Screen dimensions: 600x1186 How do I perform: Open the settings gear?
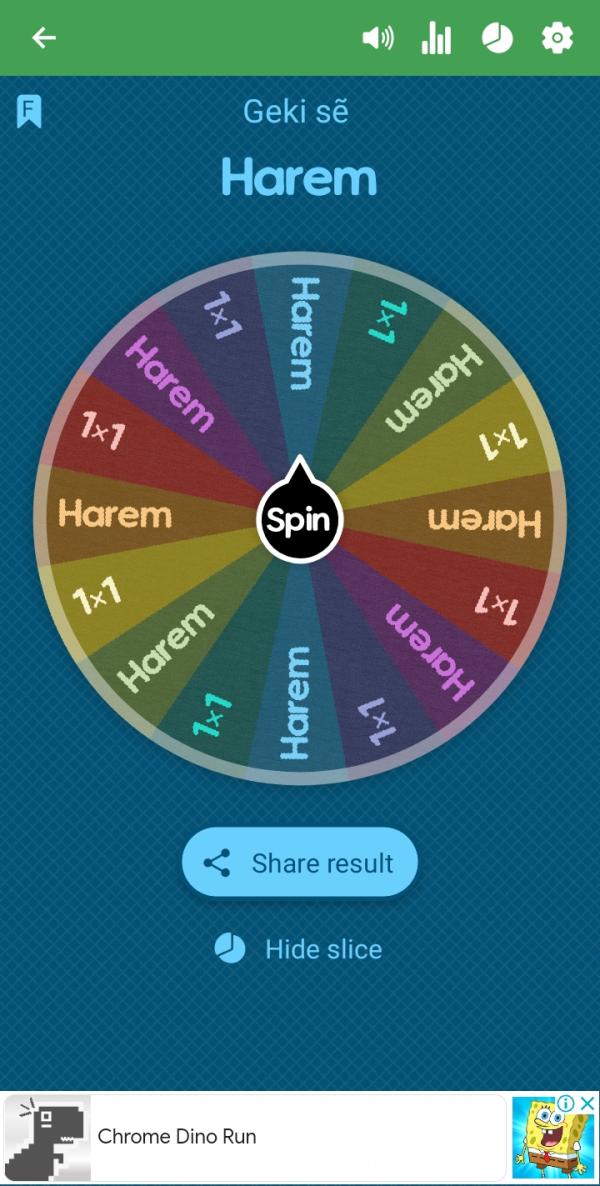click(x=557, y=39)
